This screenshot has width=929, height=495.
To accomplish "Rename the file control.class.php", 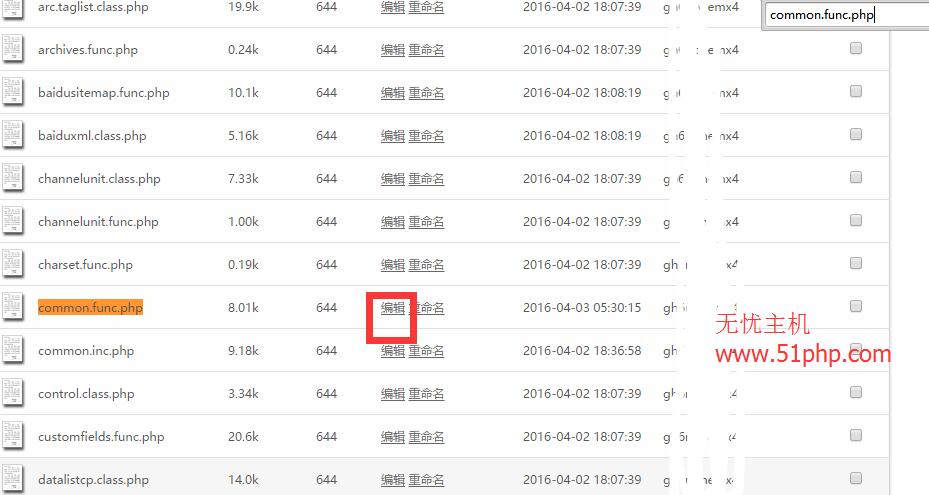I will tap(426, 394).
